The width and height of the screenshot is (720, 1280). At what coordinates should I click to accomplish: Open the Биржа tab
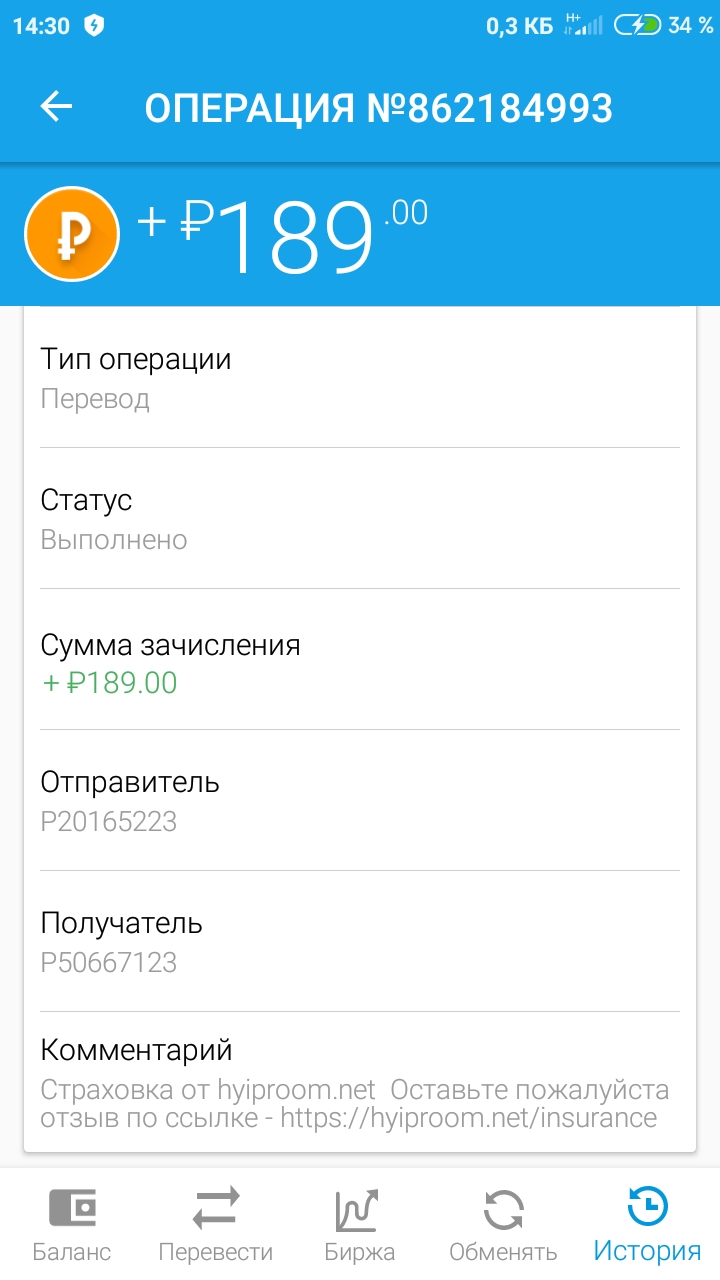pyautogui.click(x=360, y=1224)
